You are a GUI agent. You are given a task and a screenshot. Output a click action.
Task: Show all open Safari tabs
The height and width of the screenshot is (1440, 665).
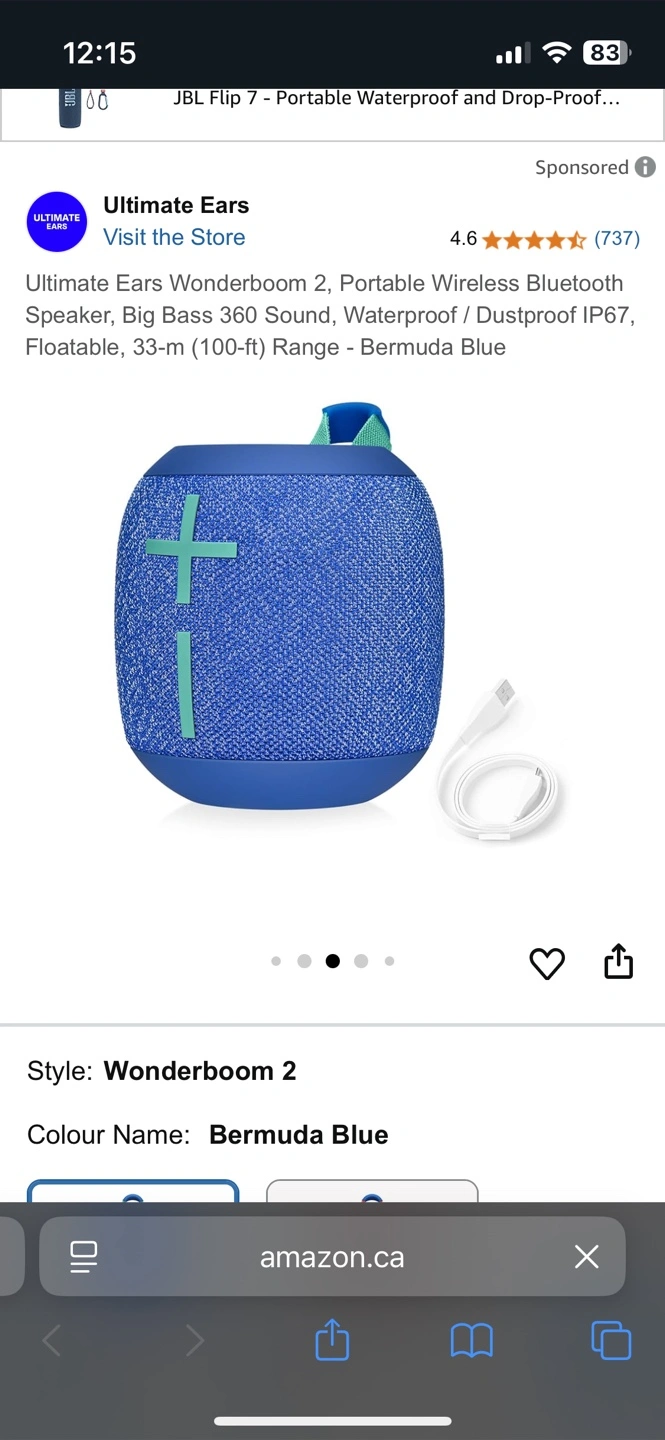tap(611, 1340)
